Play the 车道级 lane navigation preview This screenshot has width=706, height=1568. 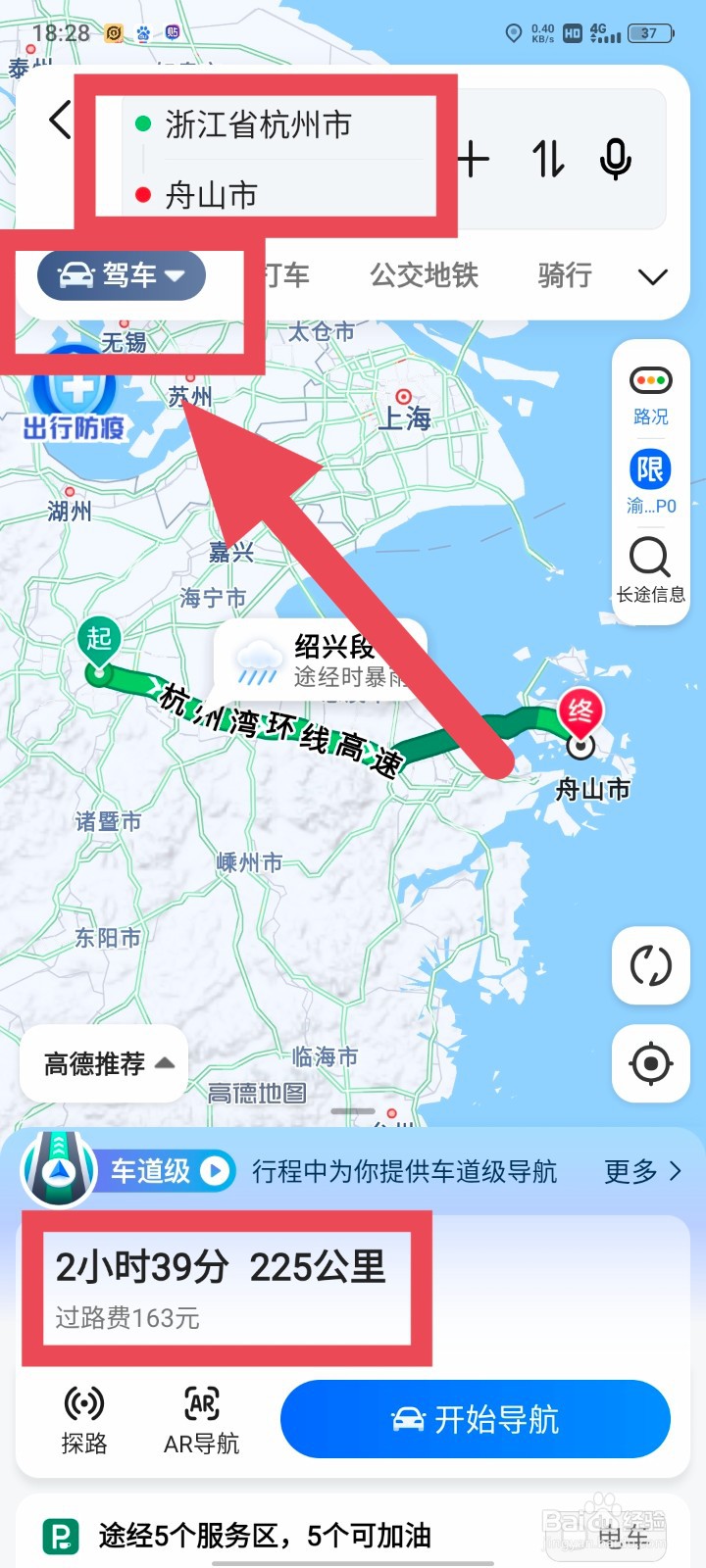click(214, 1170)
